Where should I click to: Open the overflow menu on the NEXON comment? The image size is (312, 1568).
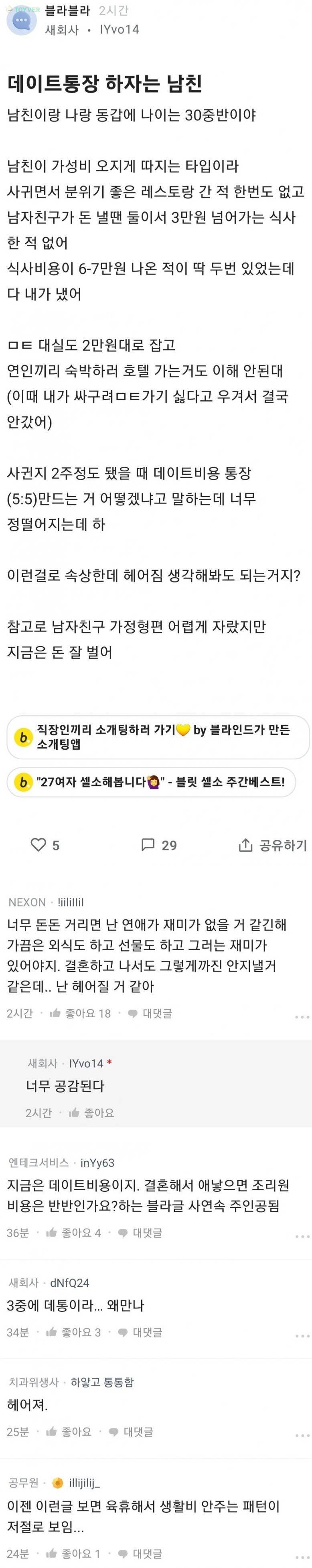point(302,1016)
